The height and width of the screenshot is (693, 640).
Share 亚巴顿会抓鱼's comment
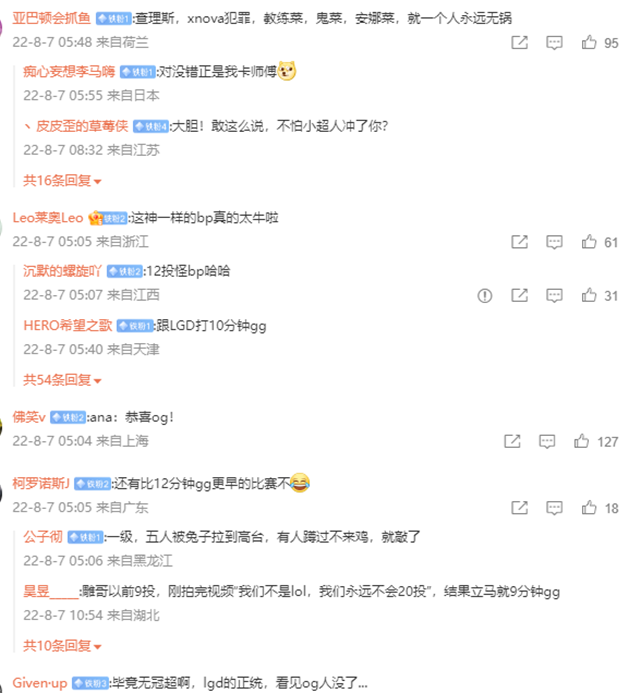coord(519,43)
